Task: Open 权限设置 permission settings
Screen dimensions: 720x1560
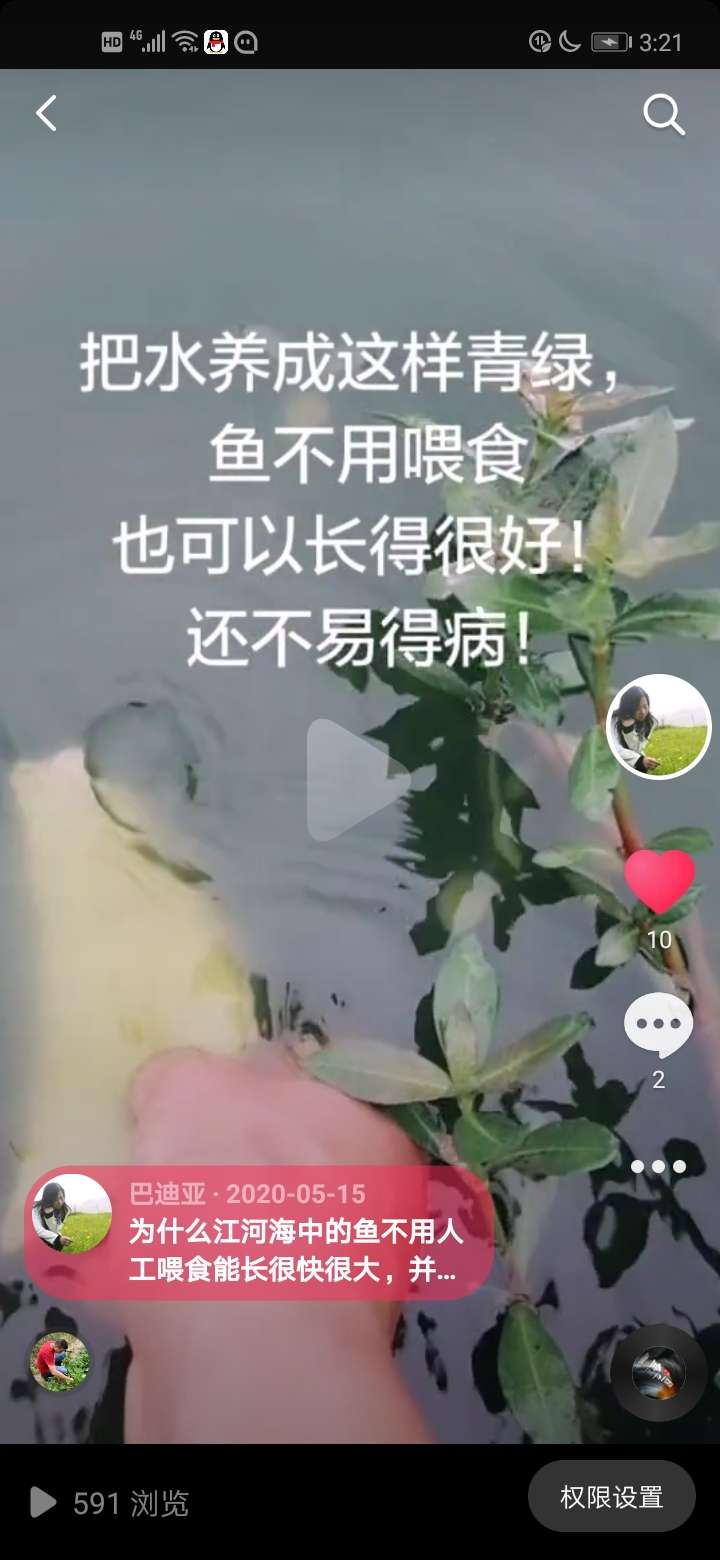Action: click(x=611, y=1497)
